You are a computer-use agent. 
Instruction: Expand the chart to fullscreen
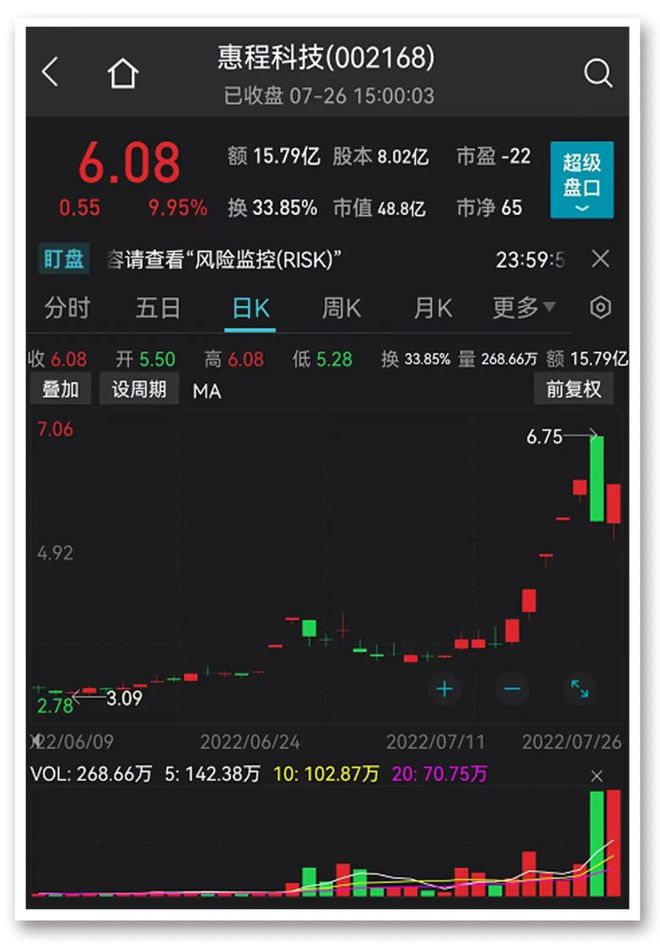579,689
